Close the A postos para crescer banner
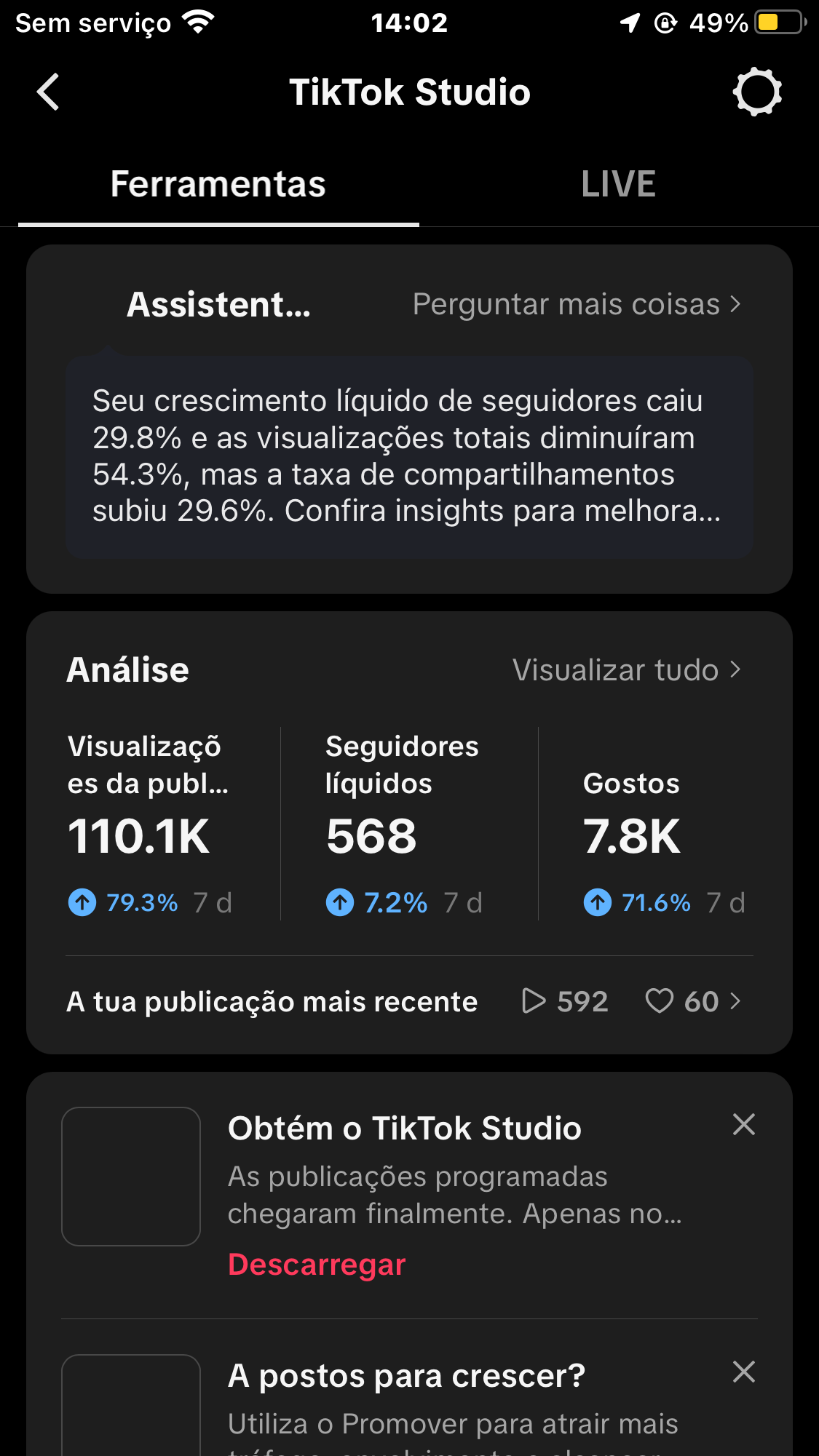Viewport: 819px width, 1456px height. coord(743,1372)
